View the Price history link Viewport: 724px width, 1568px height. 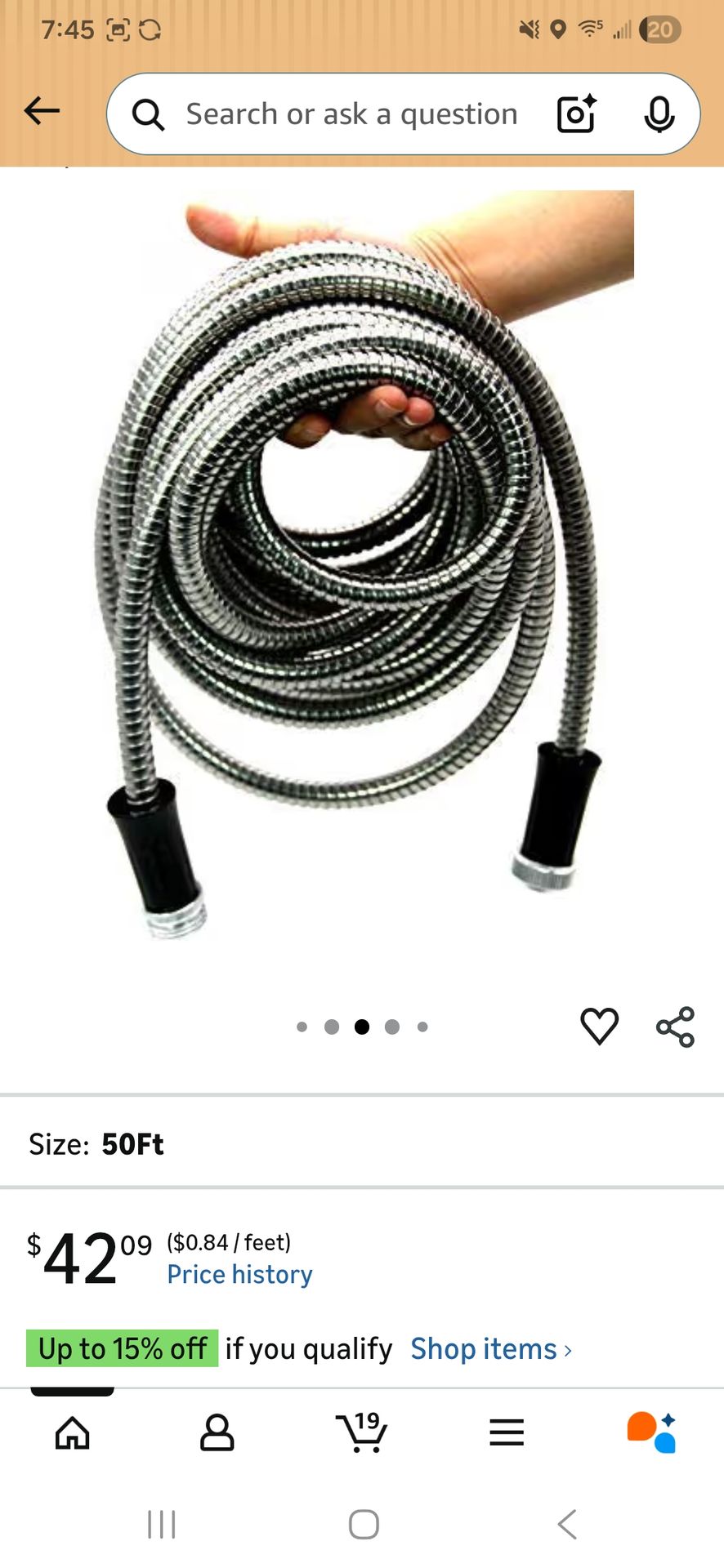click(239, 1274)
